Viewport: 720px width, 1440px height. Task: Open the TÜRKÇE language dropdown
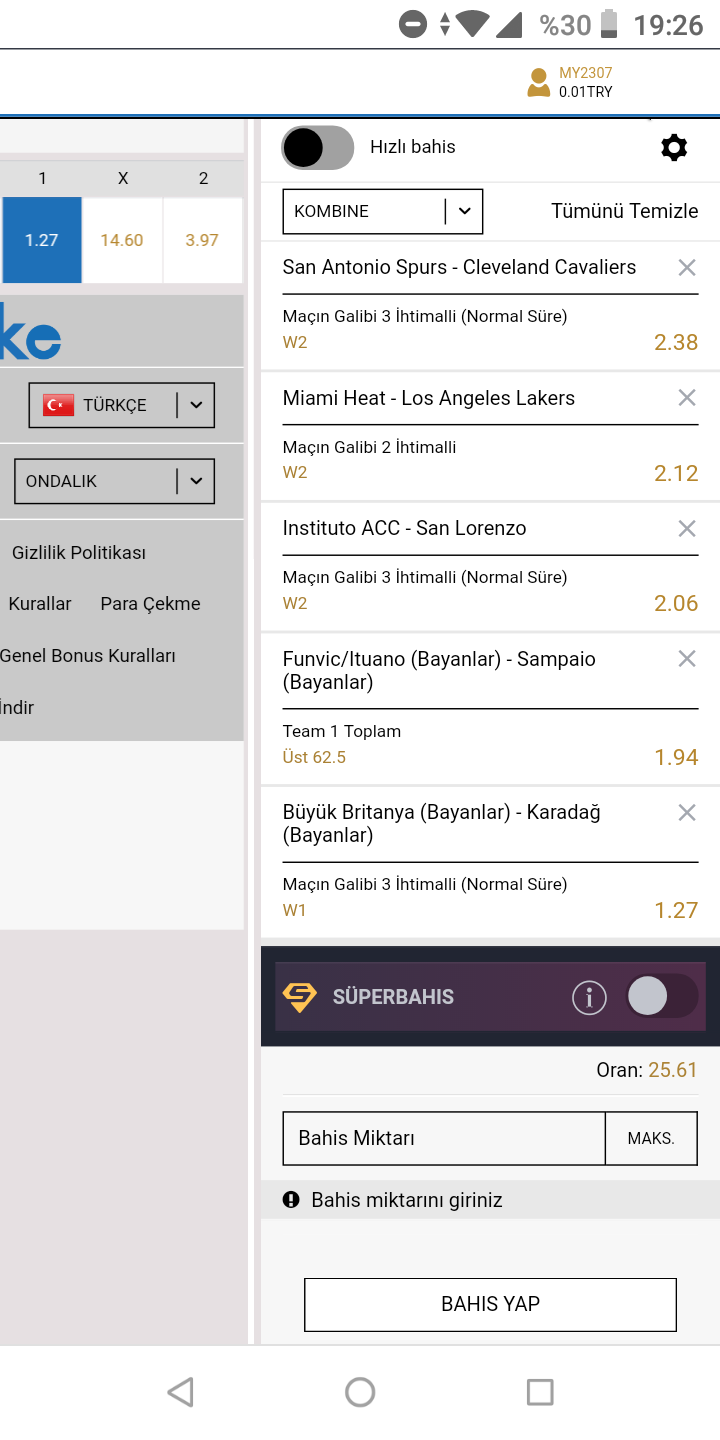[122, 405]
